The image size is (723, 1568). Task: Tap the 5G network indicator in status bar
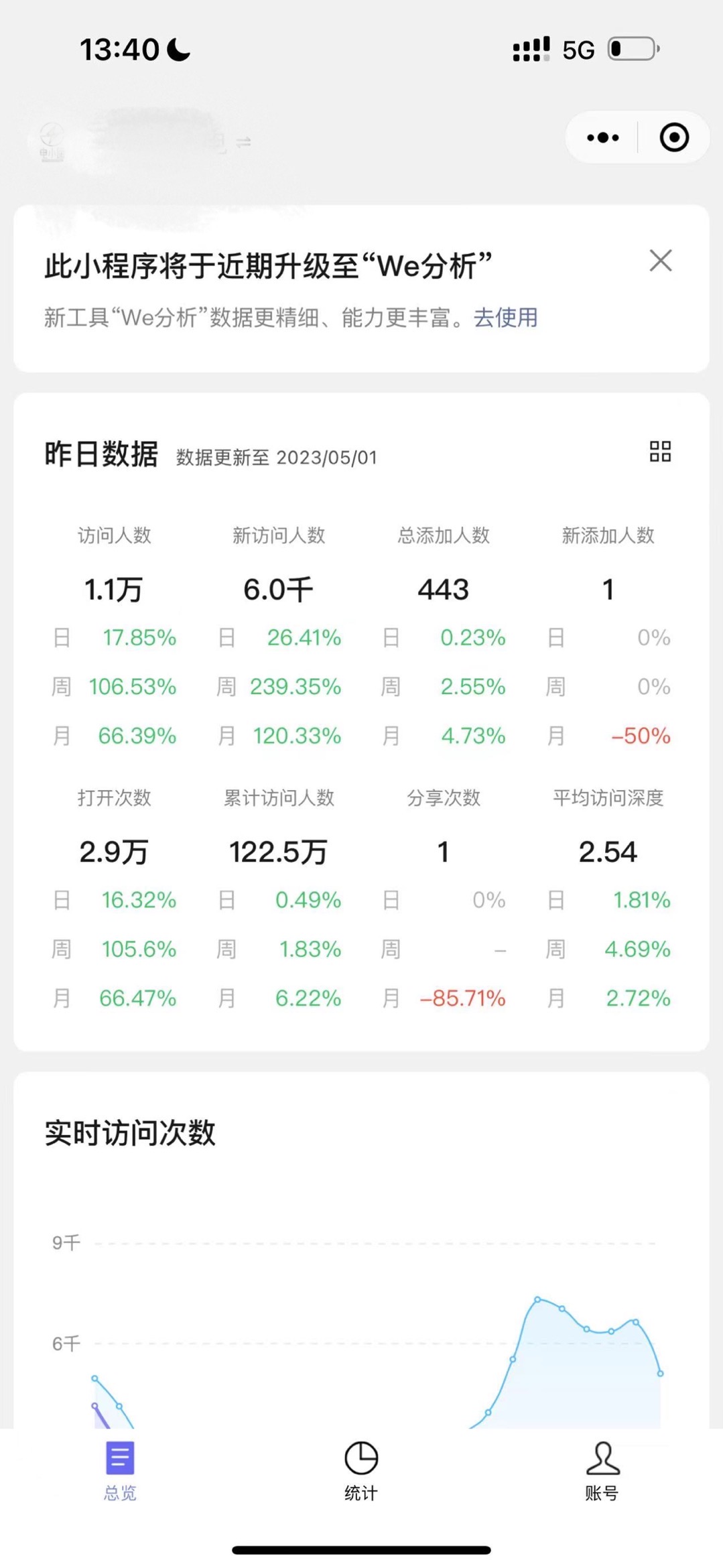click(578, 49)
